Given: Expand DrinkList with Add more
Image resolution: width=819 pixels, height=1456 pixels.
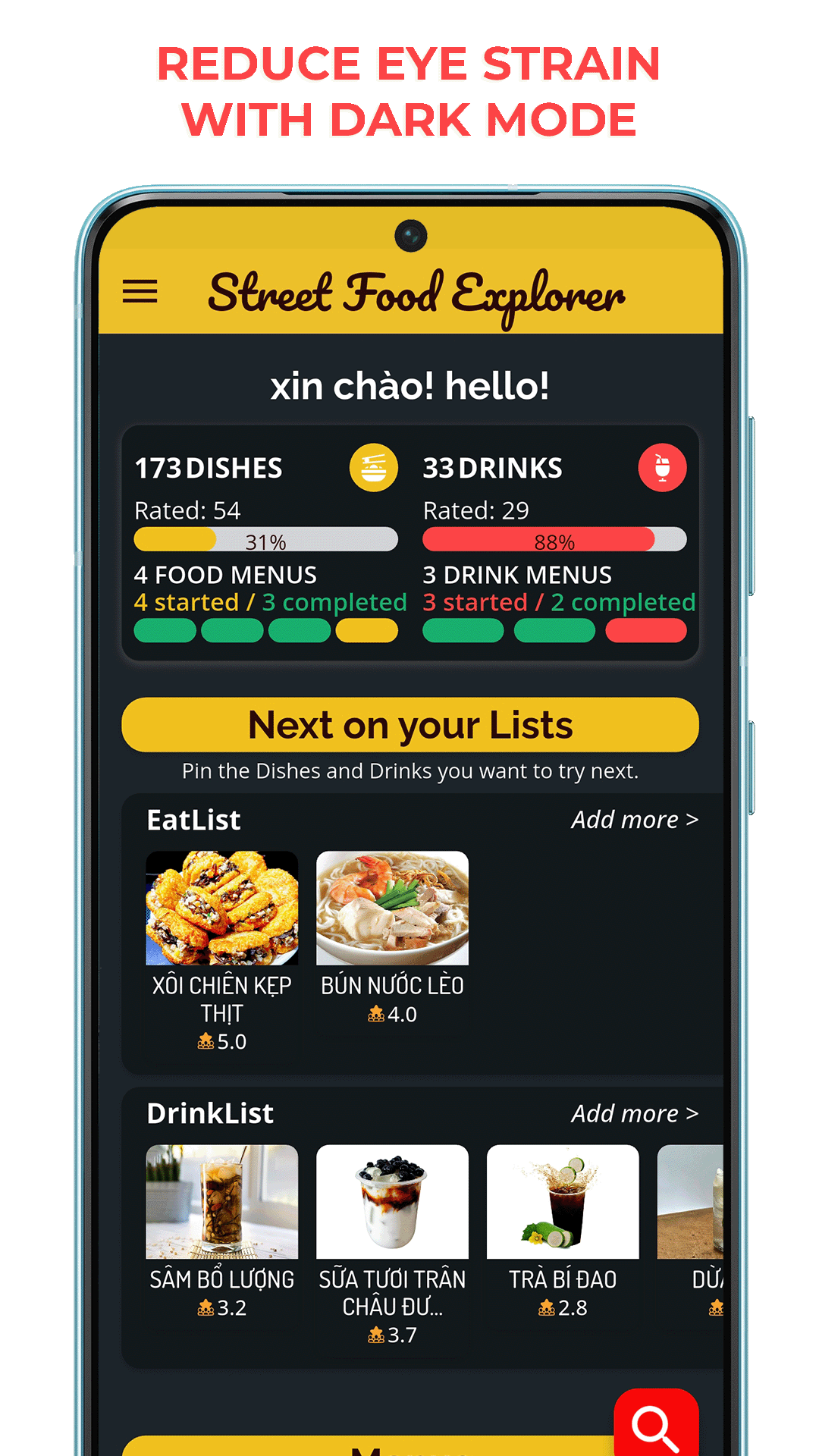Looking at the screenshot, I should click(x=635, y=1113).
